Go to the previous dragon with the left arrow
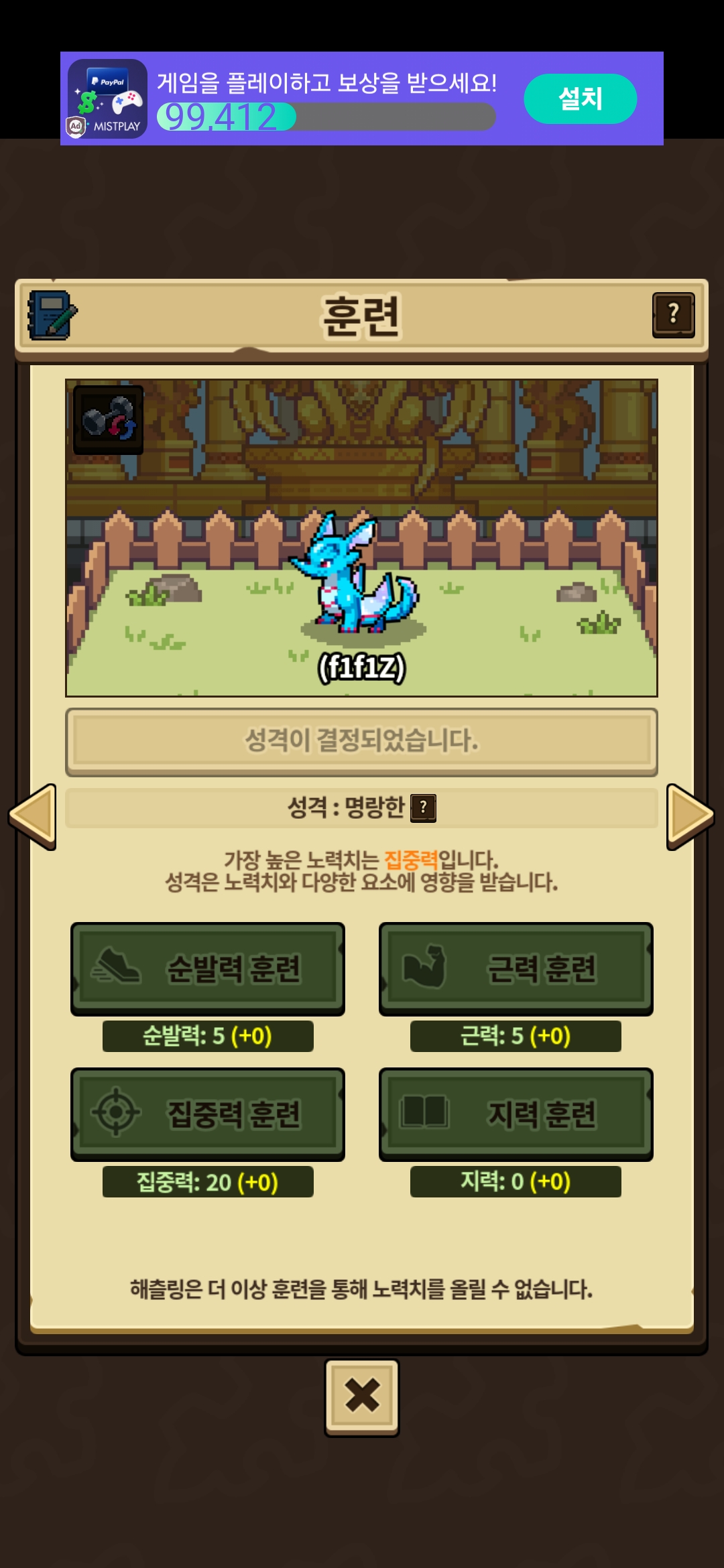The width and height of the screenshot is (724, 1568). (x=32, y=816)
